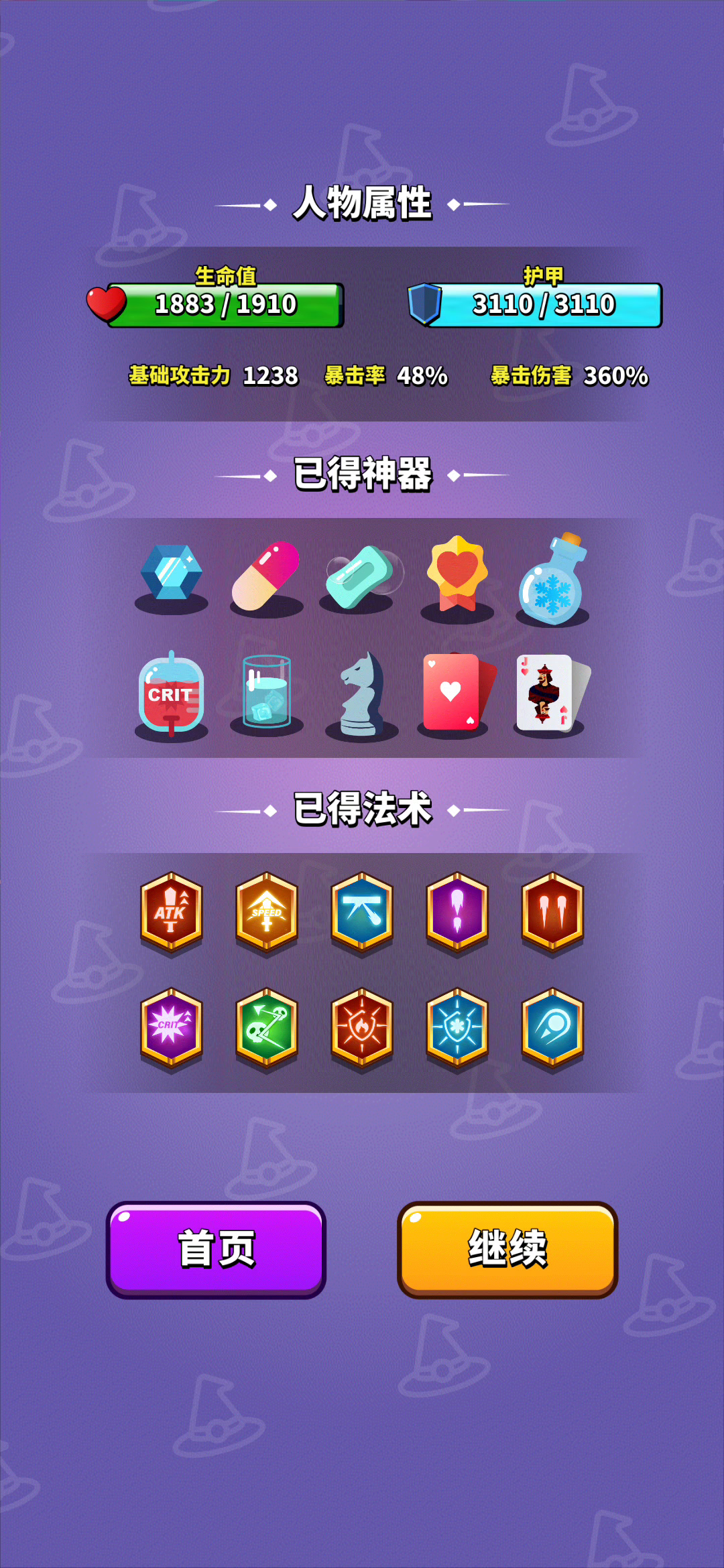The image size is (724, 1568).
Task: Open the twin red spikes spell badge
Action: coord(552,912)
